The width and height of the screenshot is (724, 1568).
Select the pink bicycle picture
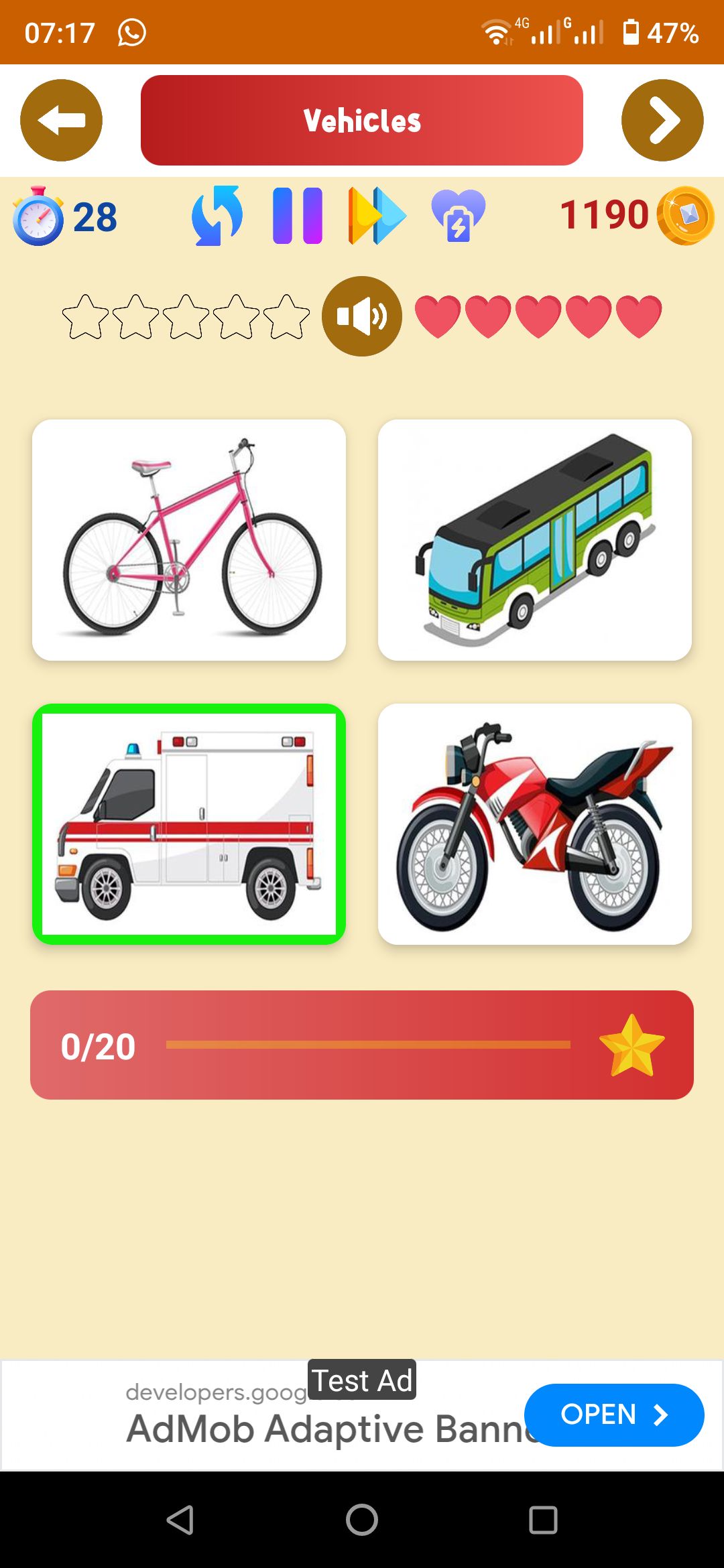pyautogui.click(x=189, y=540)
